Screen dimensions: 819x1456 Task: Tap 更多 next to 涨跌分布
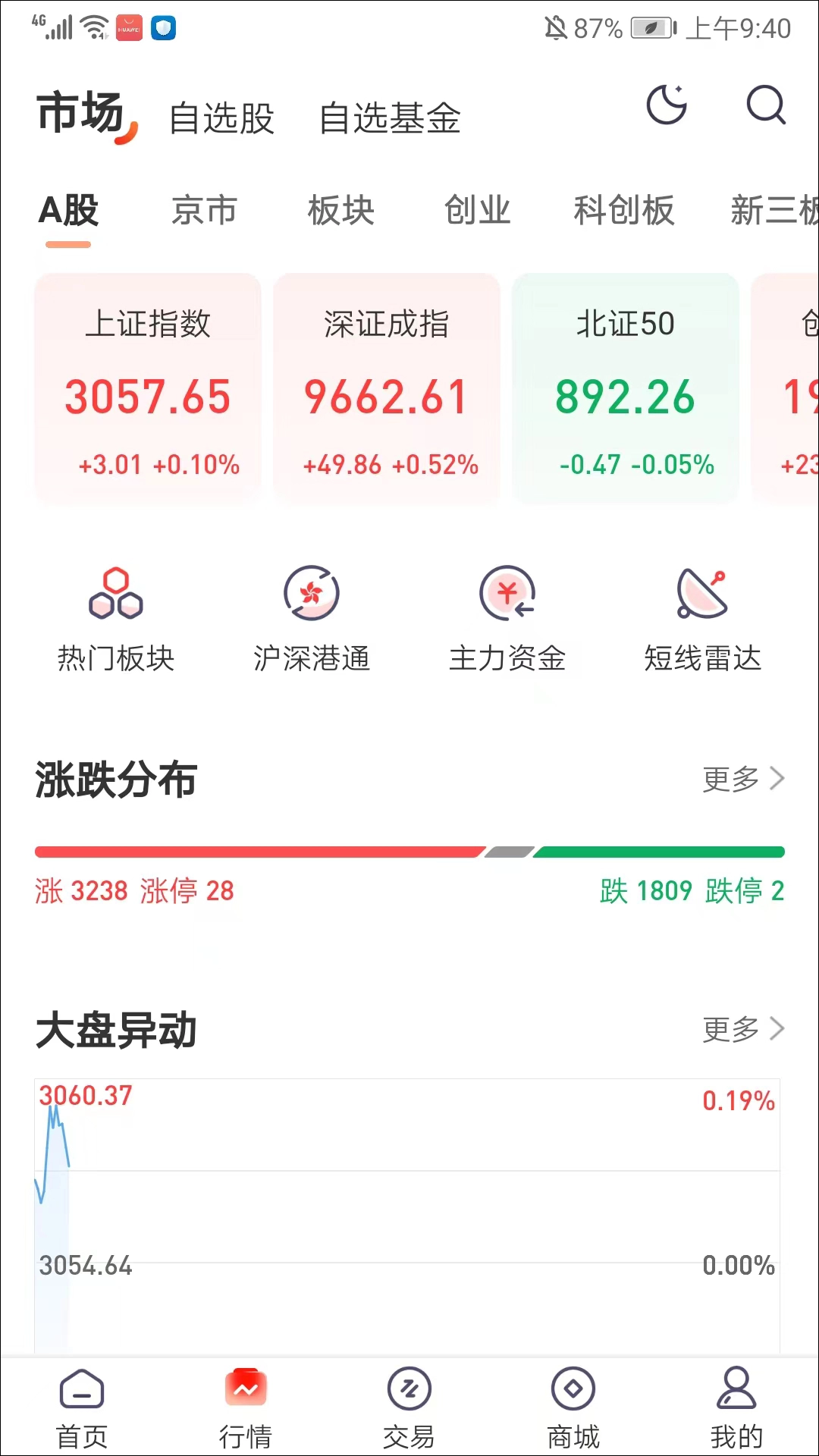(742, 779)
